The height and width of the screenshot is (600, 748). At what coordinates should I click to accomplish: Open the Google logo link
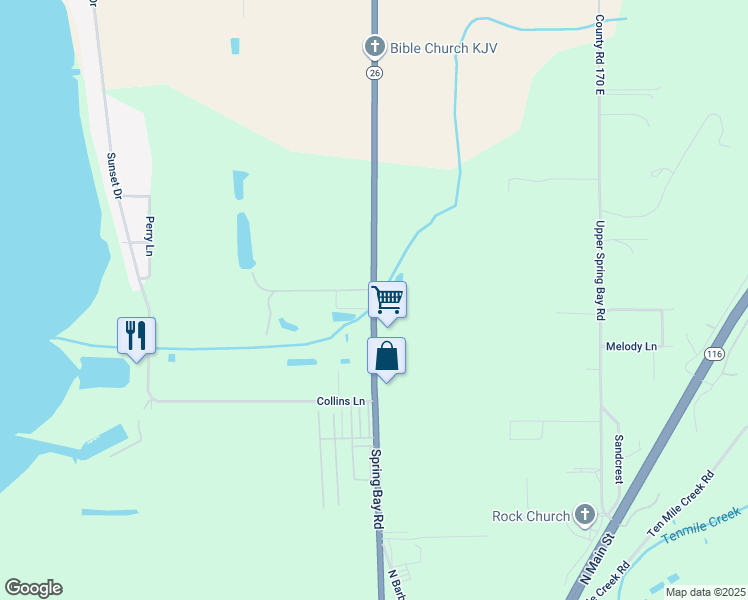33,588
